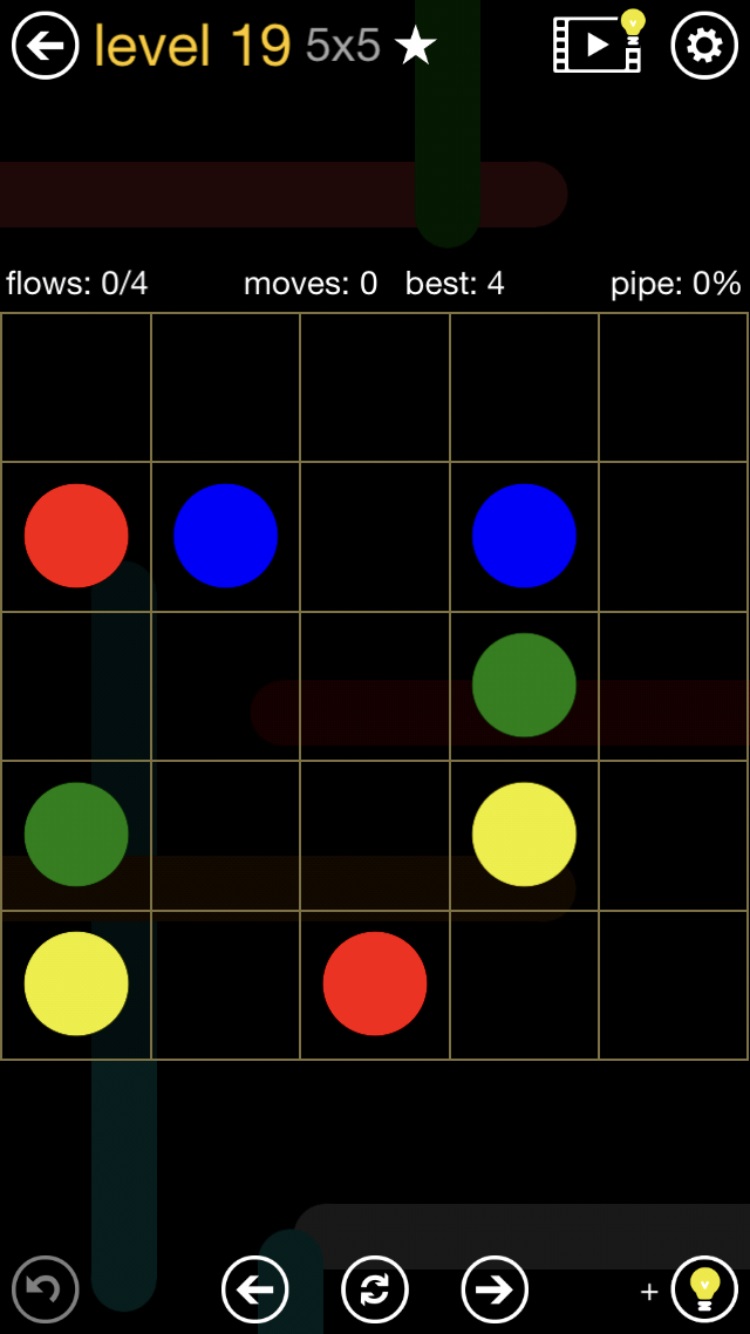Screen dimensions: 750x1334
Task: Go to the previous level
Action: click(255, 1289)
